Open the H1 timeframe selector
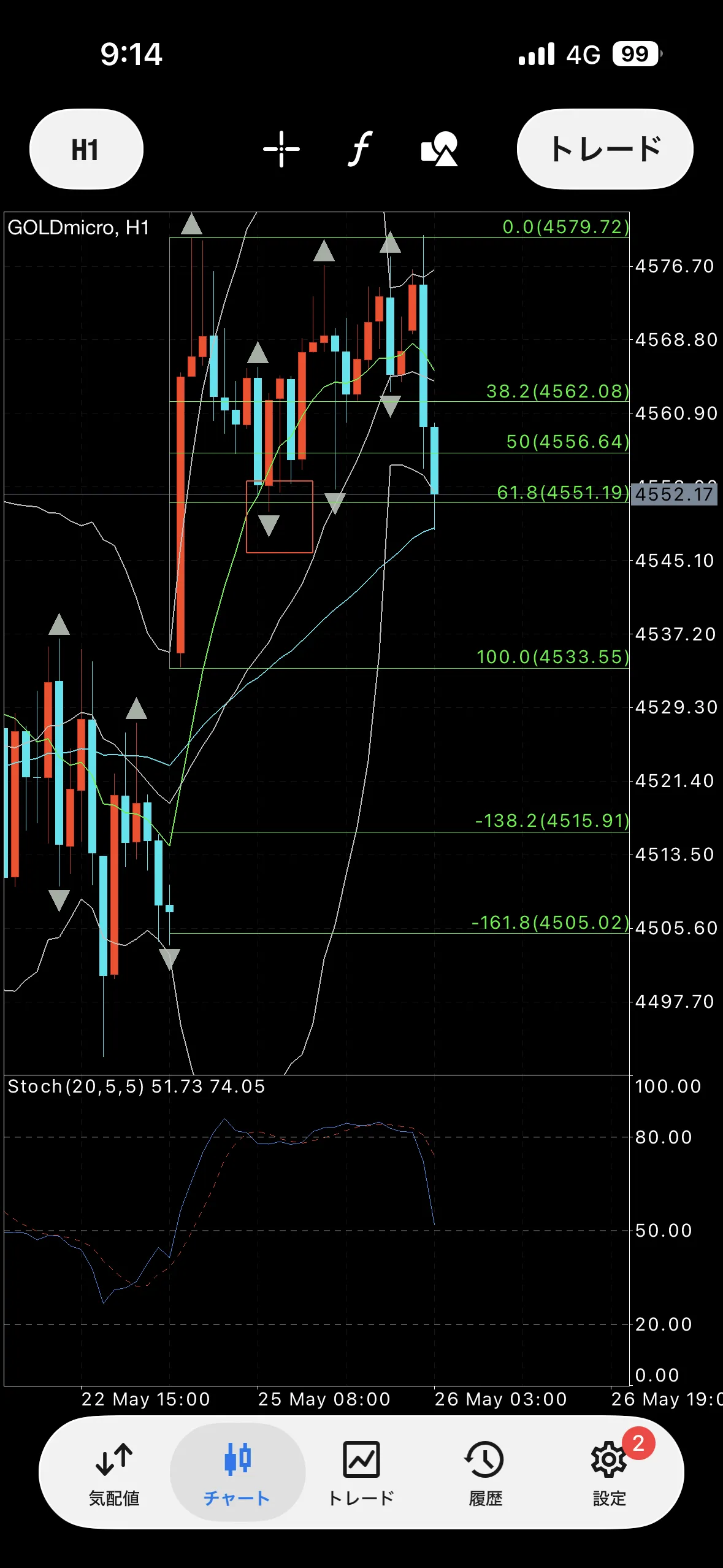 86,149
